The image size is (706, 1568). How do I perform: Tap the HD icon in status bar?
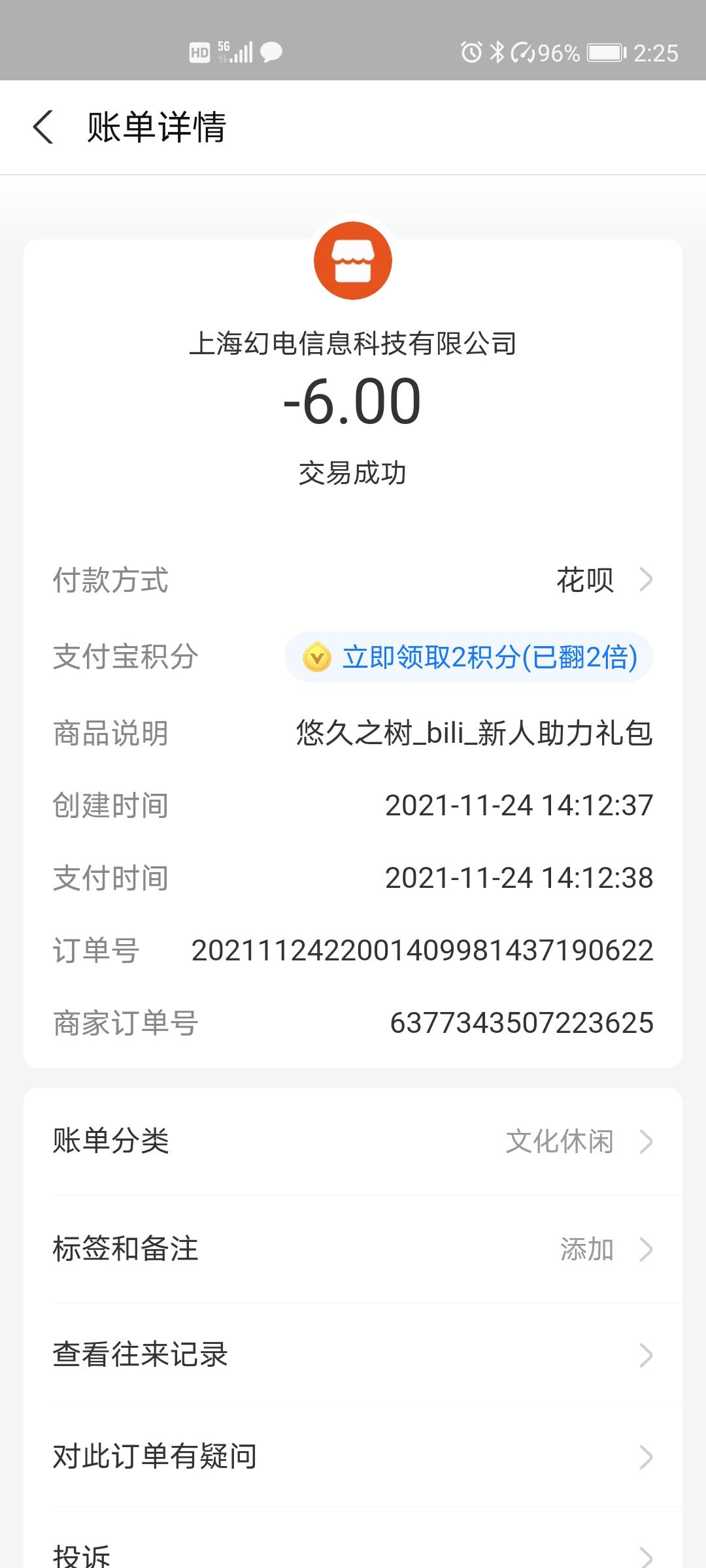point(199,51)
